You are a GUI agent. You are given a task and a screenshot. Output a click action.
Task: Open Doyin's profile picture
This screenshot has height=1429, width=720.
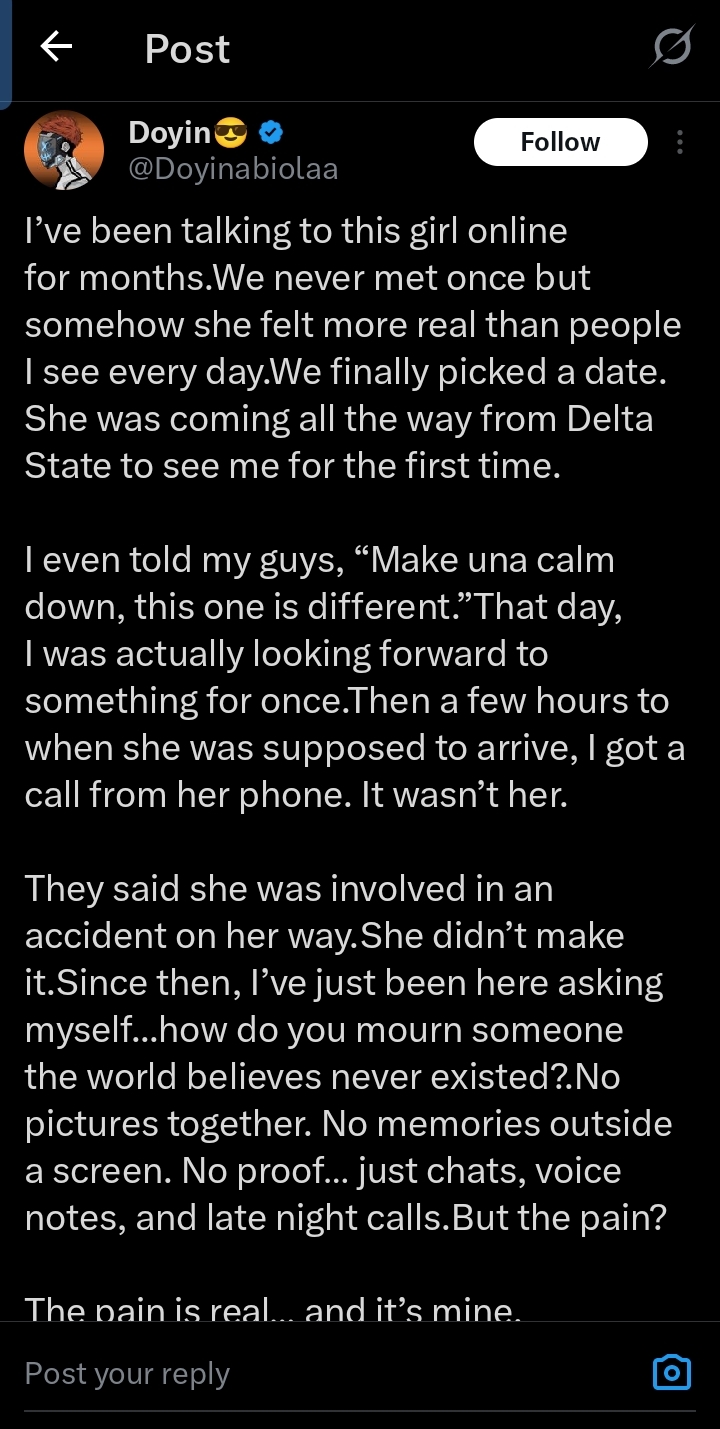click(63, 149)
